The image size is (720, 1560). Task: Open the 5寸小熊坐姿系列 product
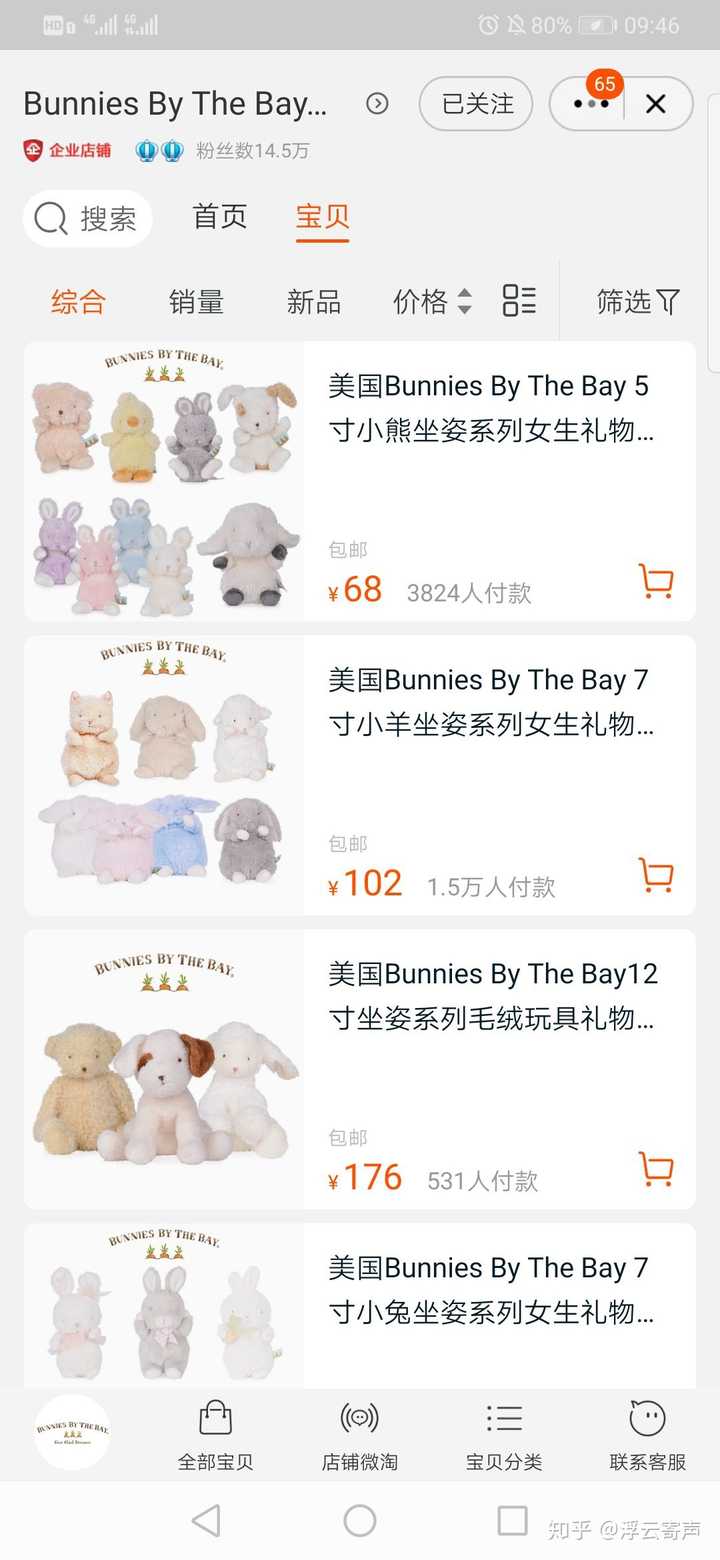coord(490,408)
